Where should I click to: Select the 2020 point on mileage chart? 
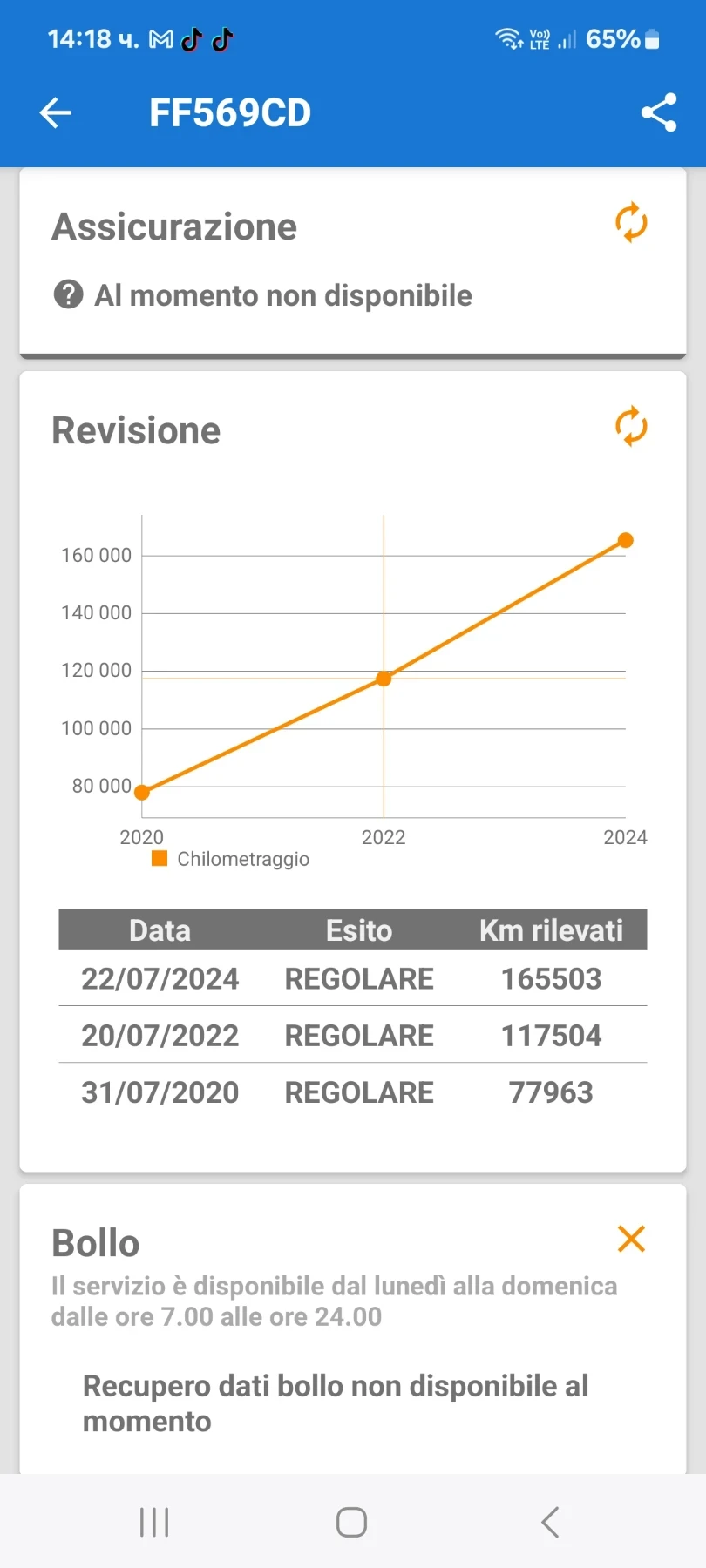pos(142,792)
